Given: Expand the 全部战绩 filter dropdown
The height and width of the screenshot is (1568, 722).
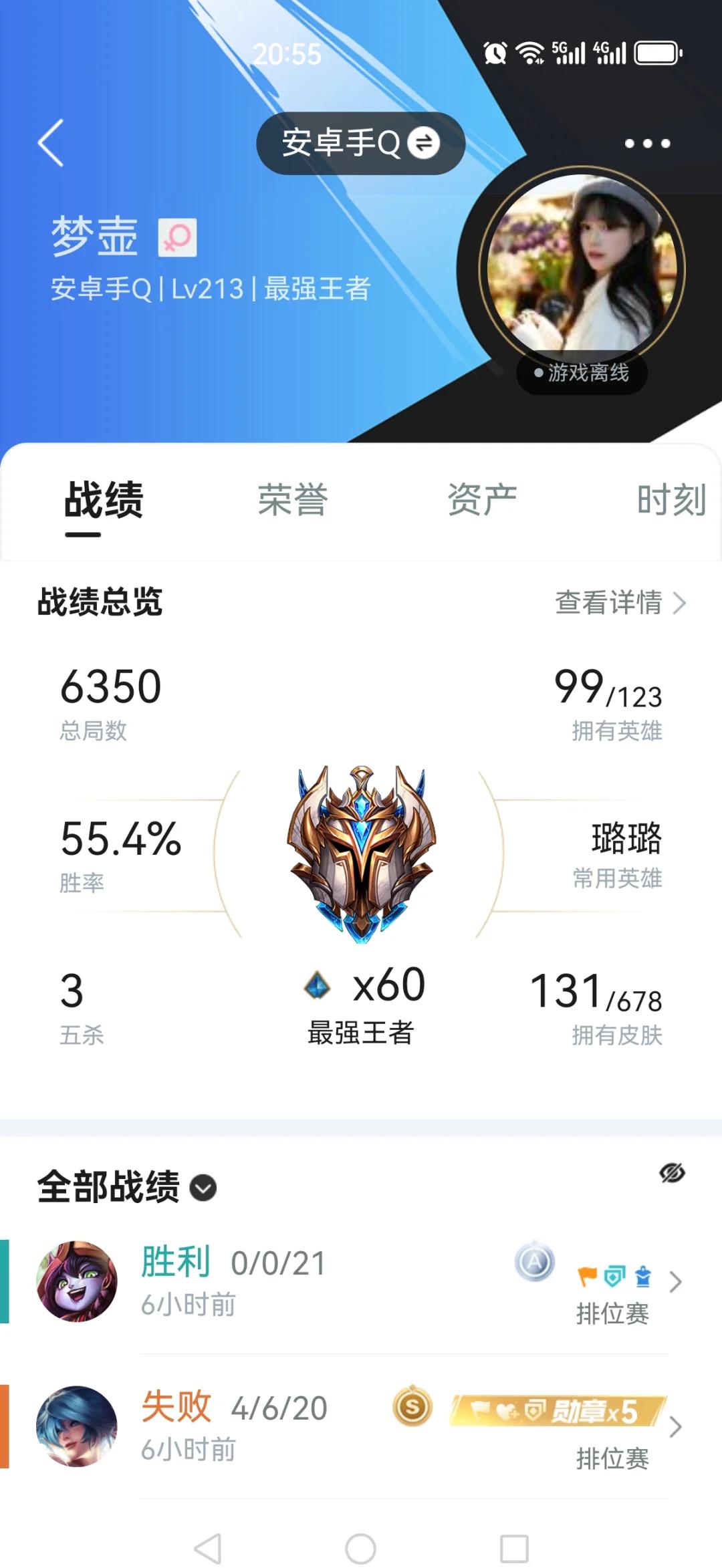Looking at the screenshot, I should tap(203, 1188).
